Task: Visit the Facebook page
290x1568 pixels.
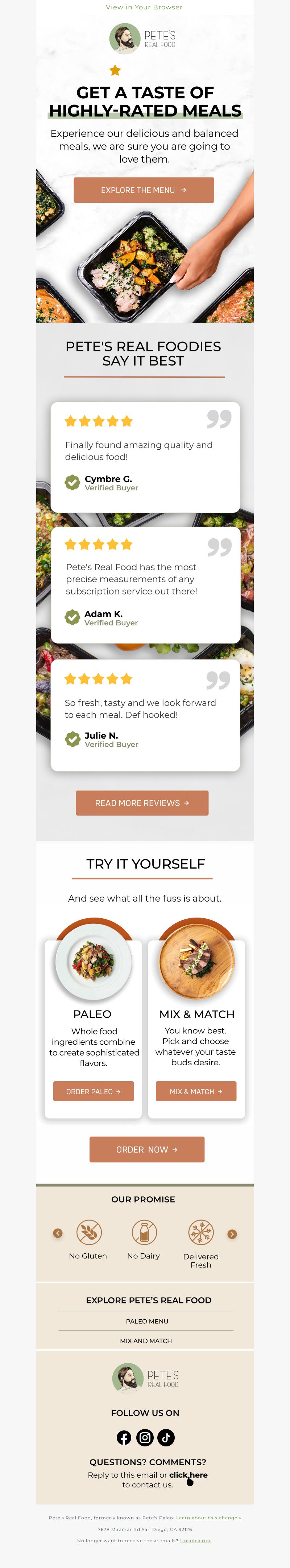Action: (124, 1438)
